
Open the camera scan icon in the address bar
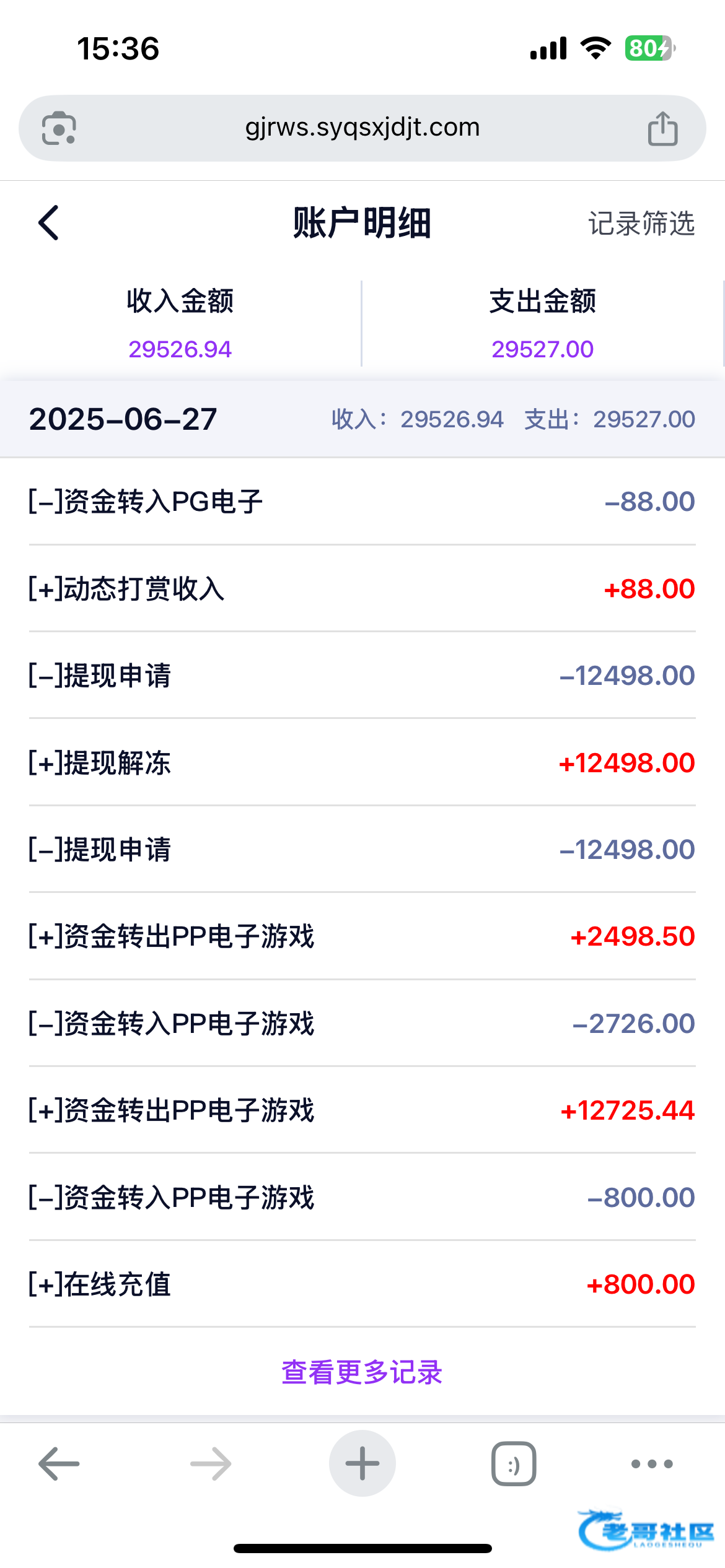point(59,128)
